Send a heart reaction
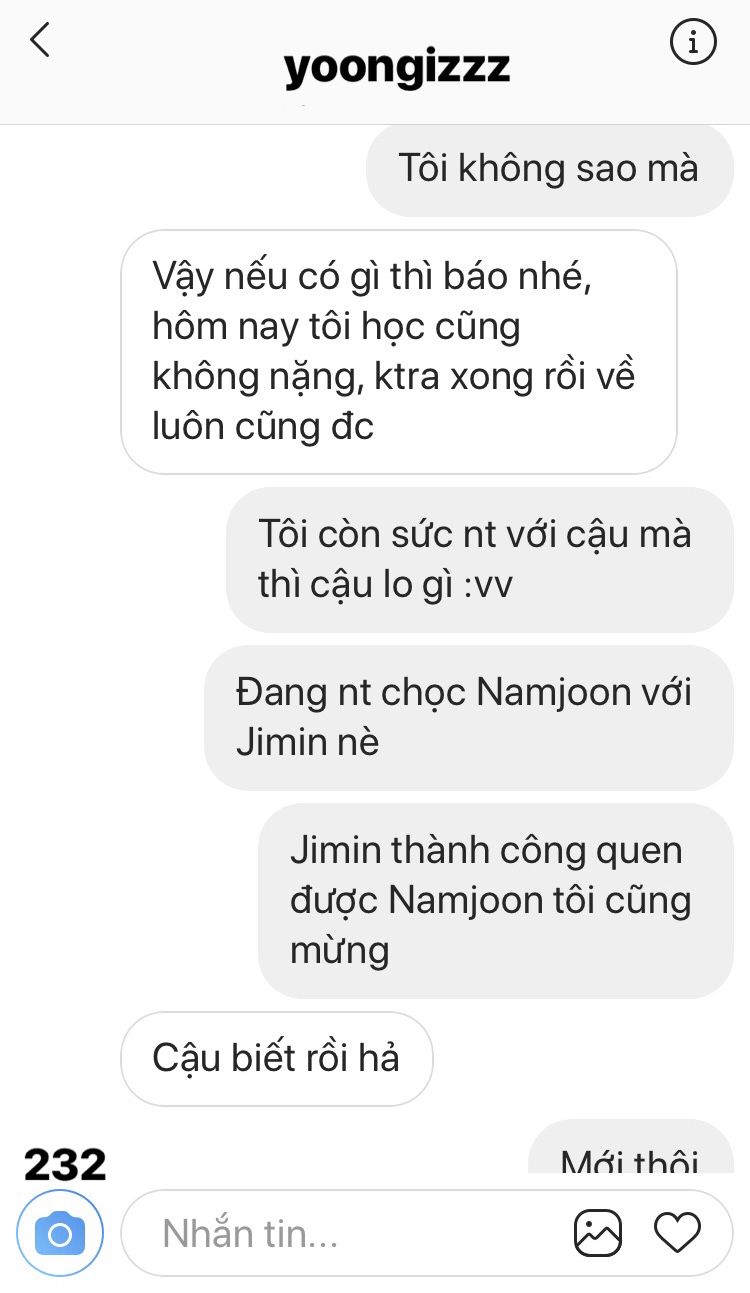750x1293 pixels. coord(677,1233)
